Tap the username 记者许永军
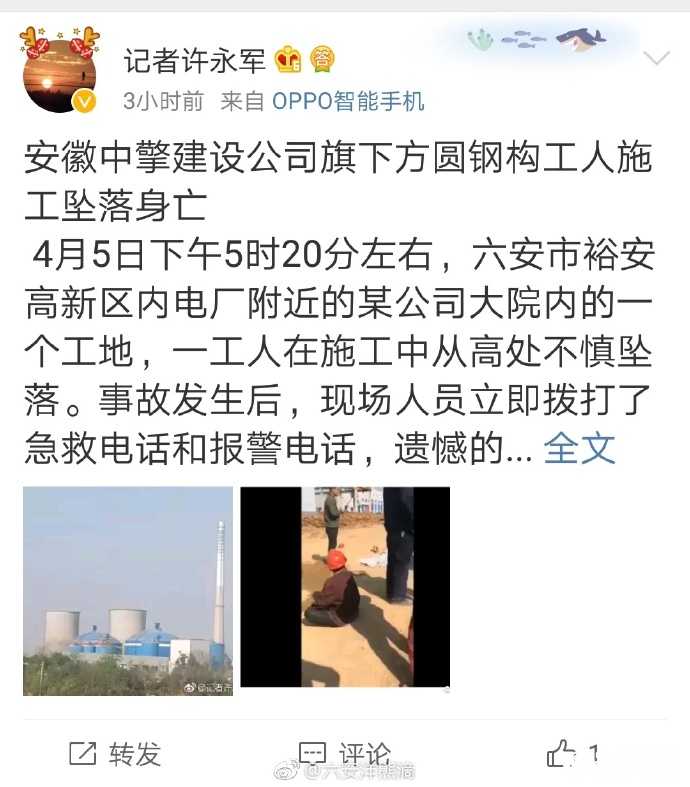The image size is (690, 787). (195, 60)
